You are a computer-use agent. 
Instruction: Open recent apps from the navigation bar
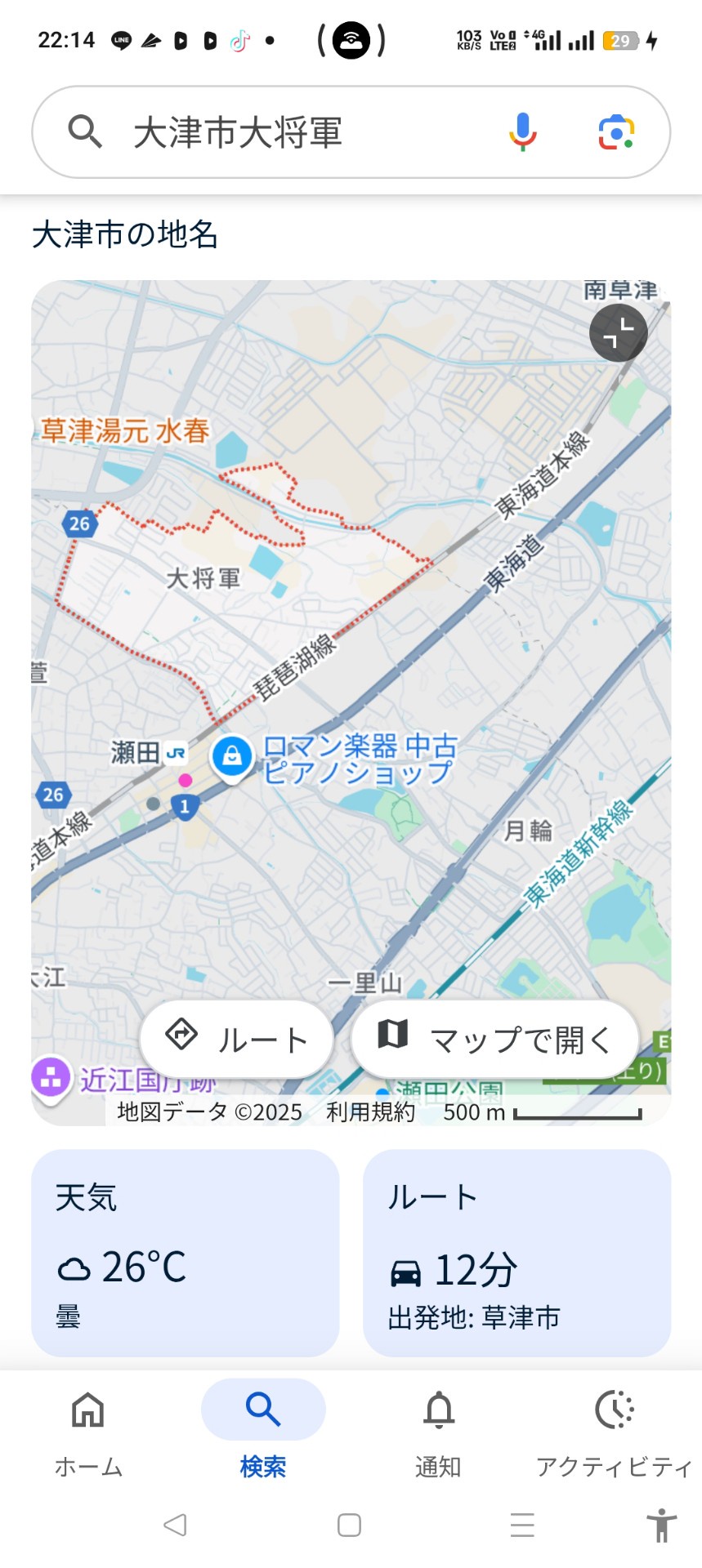click(522, 1525)
